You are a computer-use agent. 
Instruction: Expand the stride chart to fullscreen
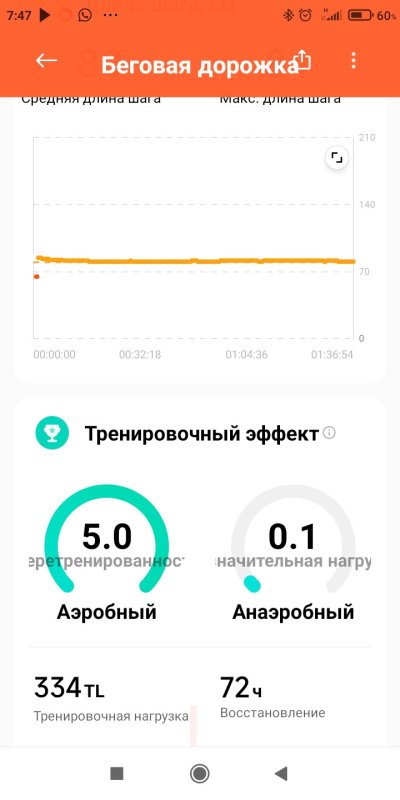(x=337, y=158)
